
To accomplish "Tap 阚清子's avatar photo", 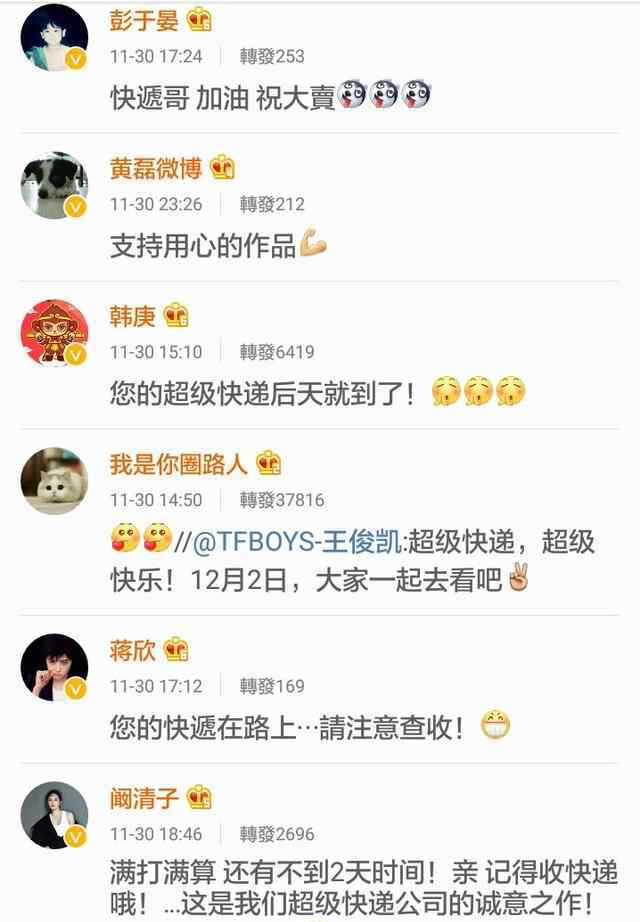I will pos(54,814).
